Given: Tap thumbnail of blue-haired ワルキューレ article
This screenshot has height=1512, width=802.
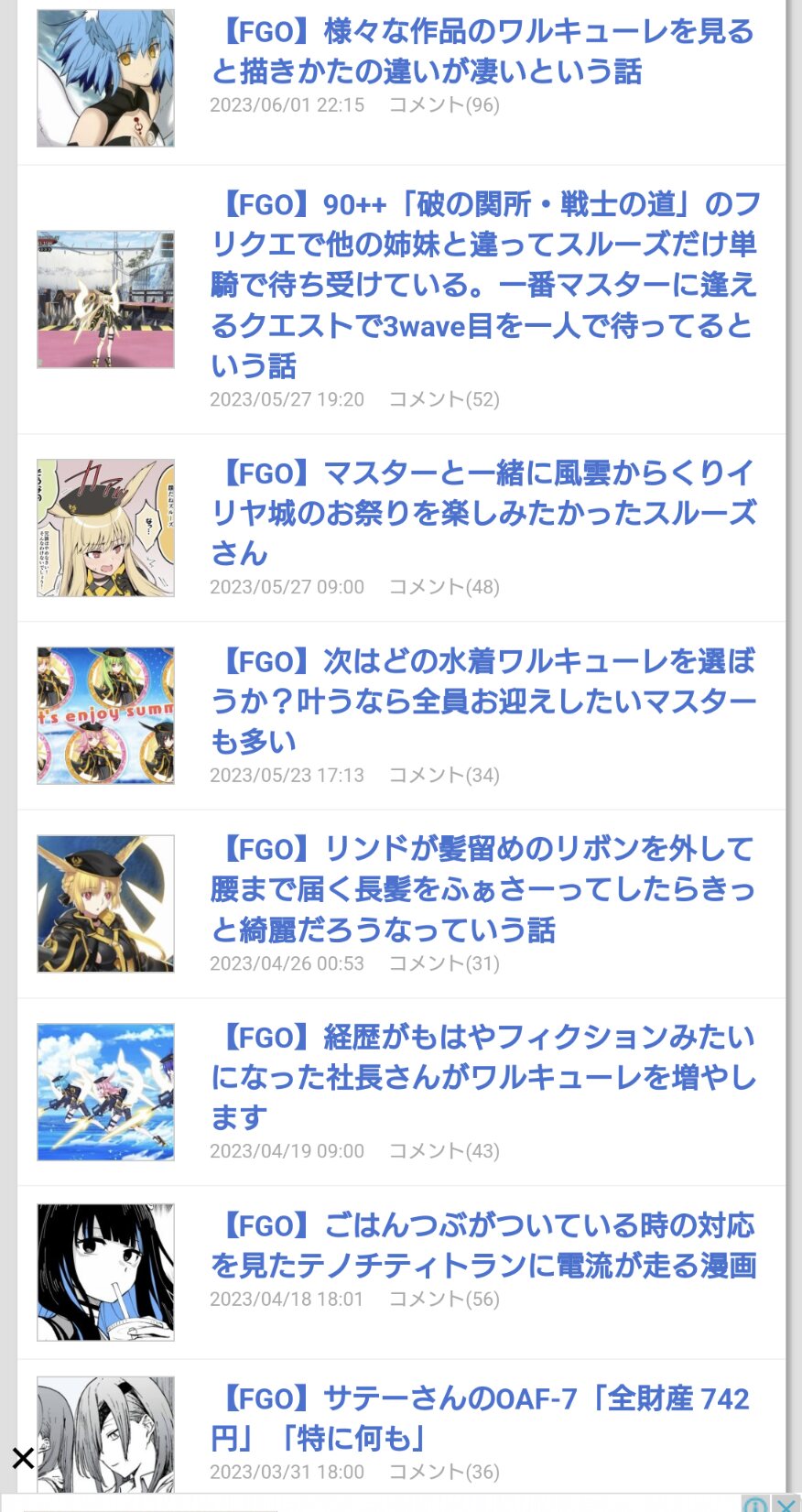Looking at the screenshot, I should coord(105,79).
